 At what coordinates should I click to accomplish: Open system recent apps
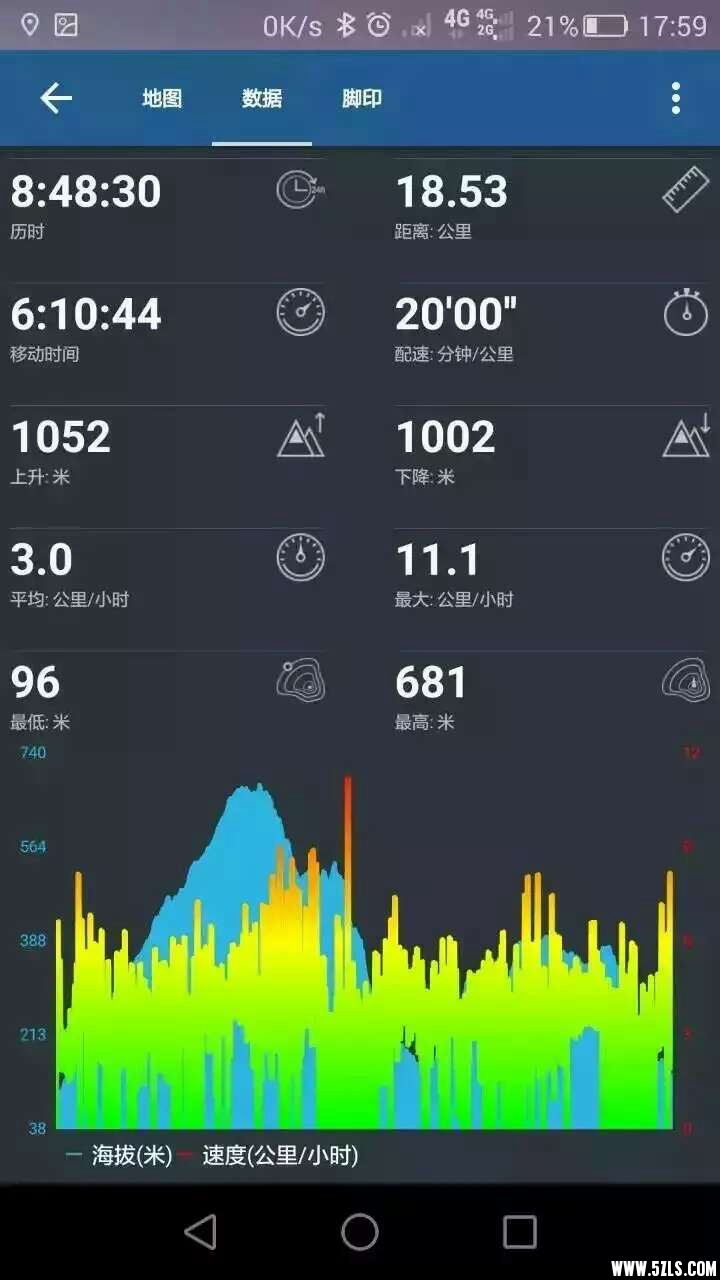pyautogui.click(x=519, y=1231)
